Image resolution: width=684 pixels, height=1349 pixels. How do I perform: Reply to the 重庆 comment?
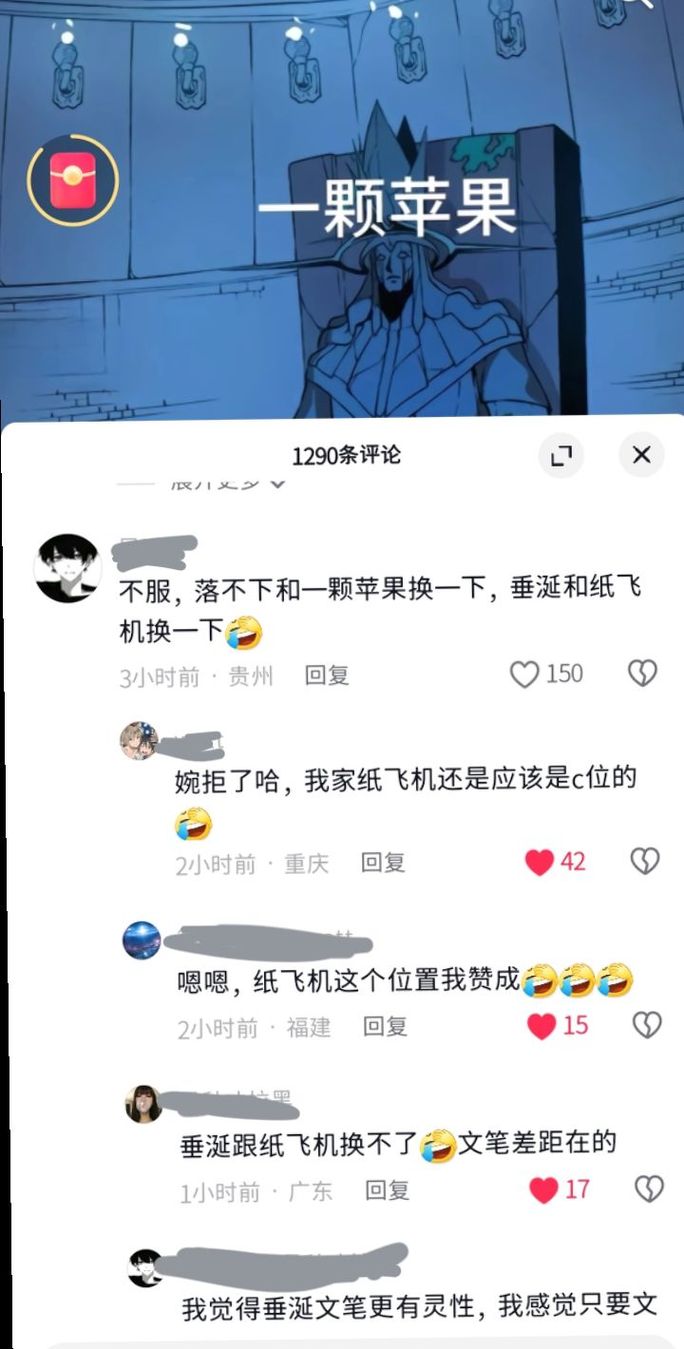[x=382, y=863]
